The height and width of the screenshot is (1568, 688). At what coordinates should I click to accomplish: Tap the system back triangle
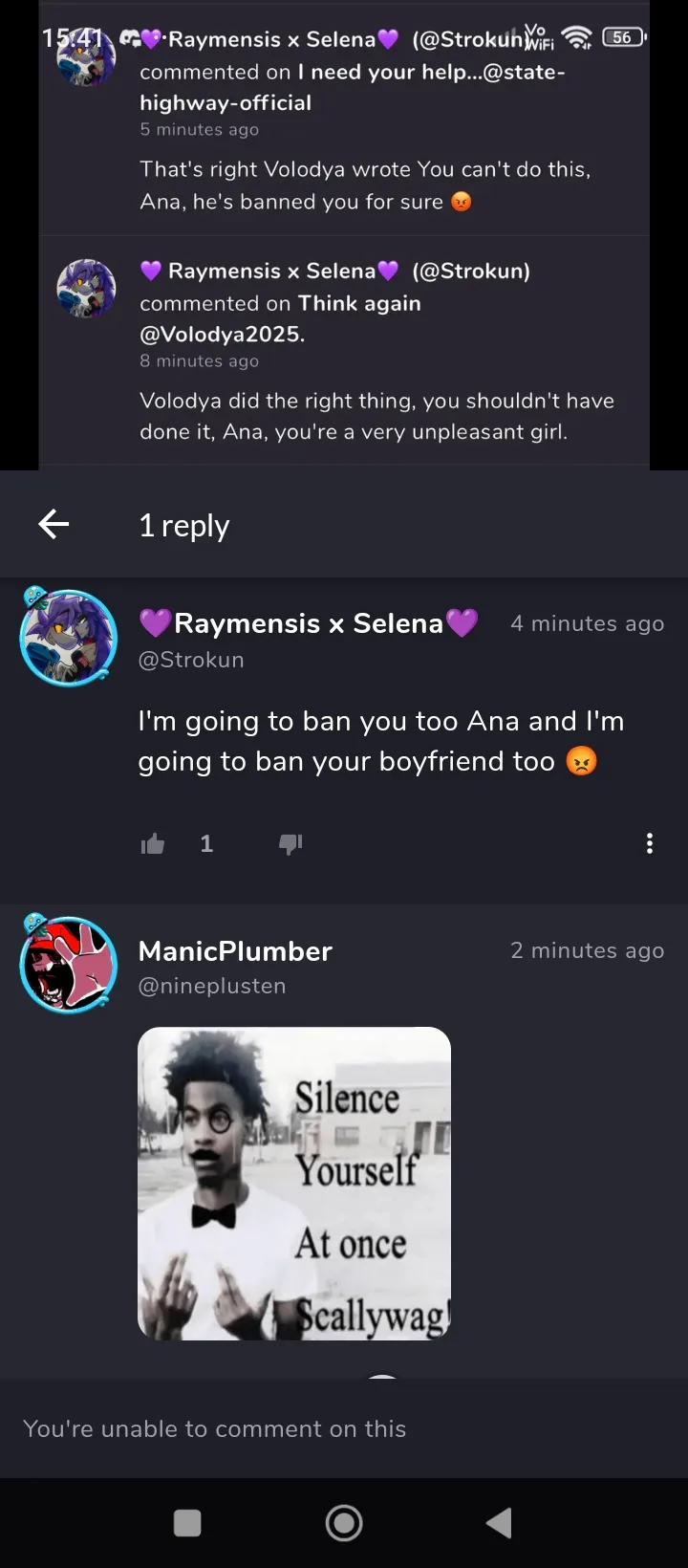(x=499, y=1523)
